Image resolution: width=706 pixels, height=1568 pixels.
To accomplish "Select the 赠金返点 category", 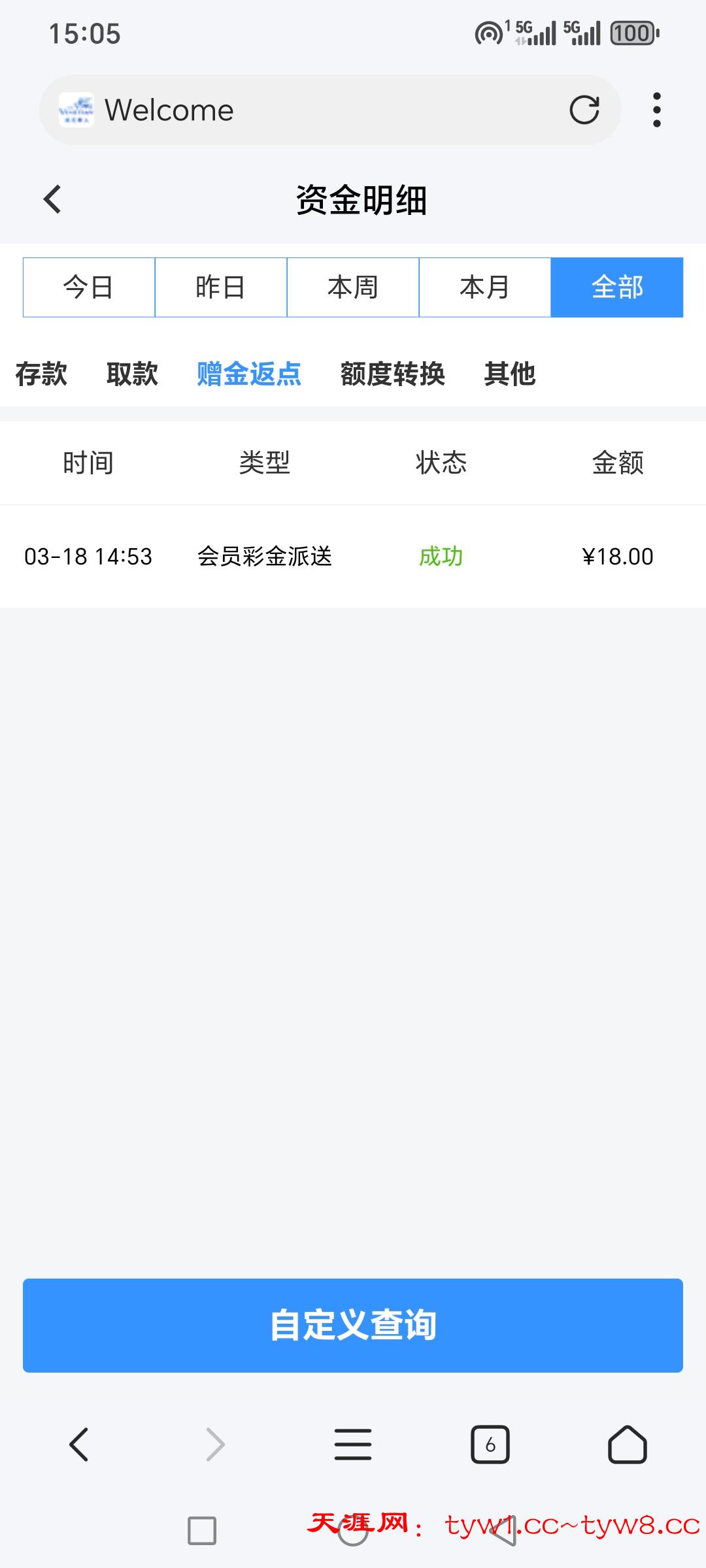I will coord(249,374).
